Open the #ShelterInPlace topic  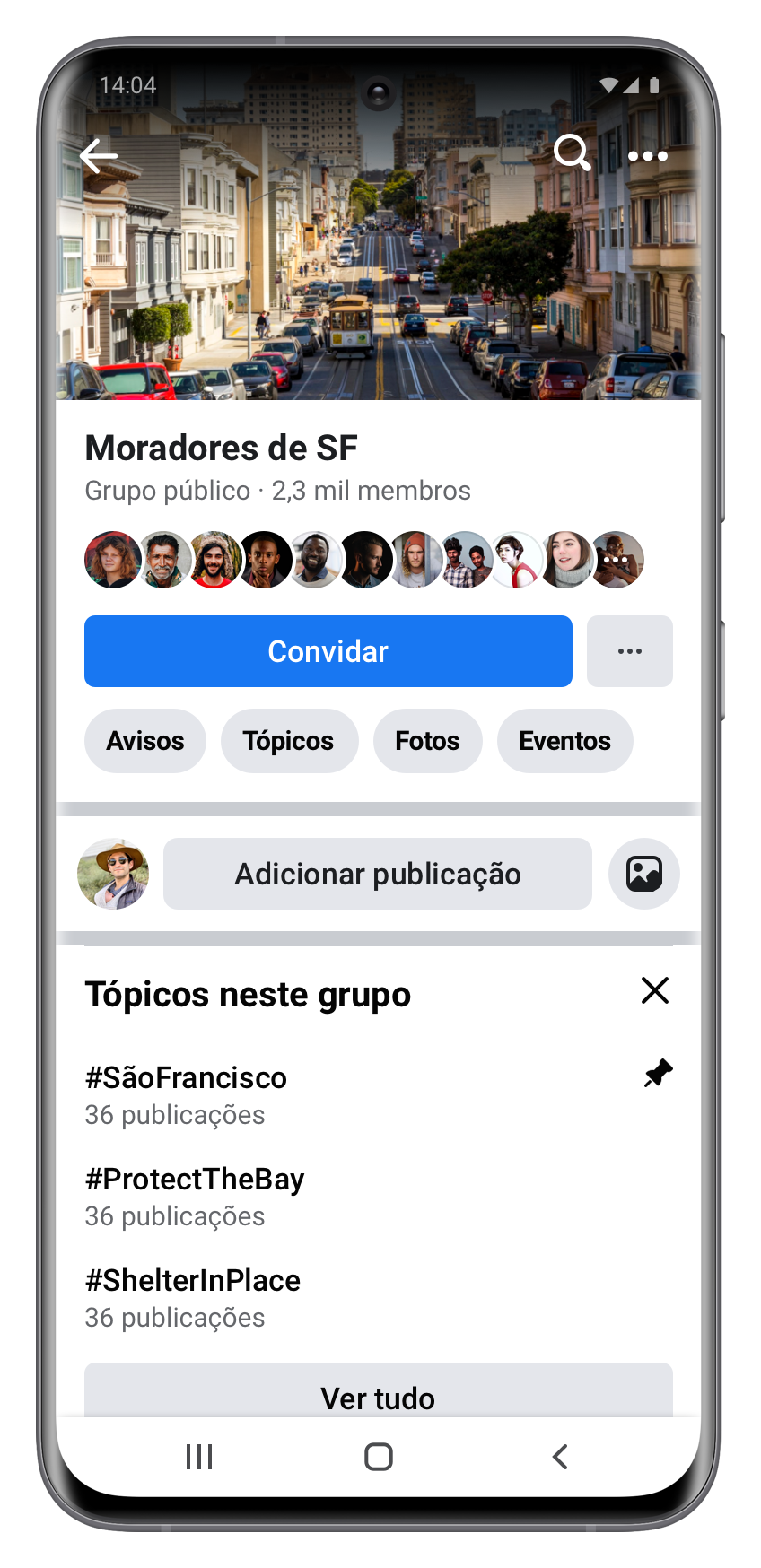[x=192, y=1280]
